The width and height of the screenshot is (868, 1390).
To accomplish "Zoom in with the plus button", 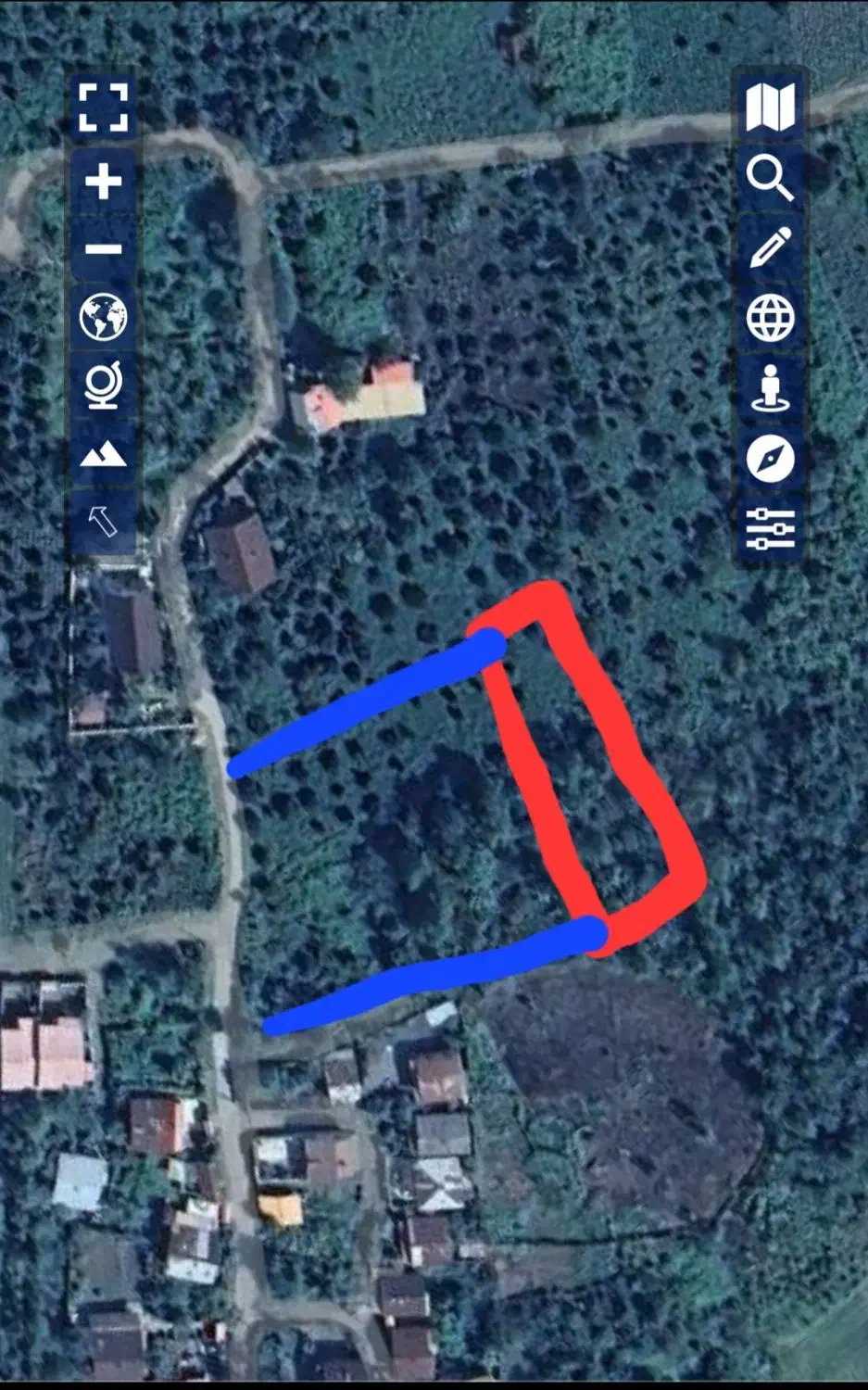I will coord(103,181).
